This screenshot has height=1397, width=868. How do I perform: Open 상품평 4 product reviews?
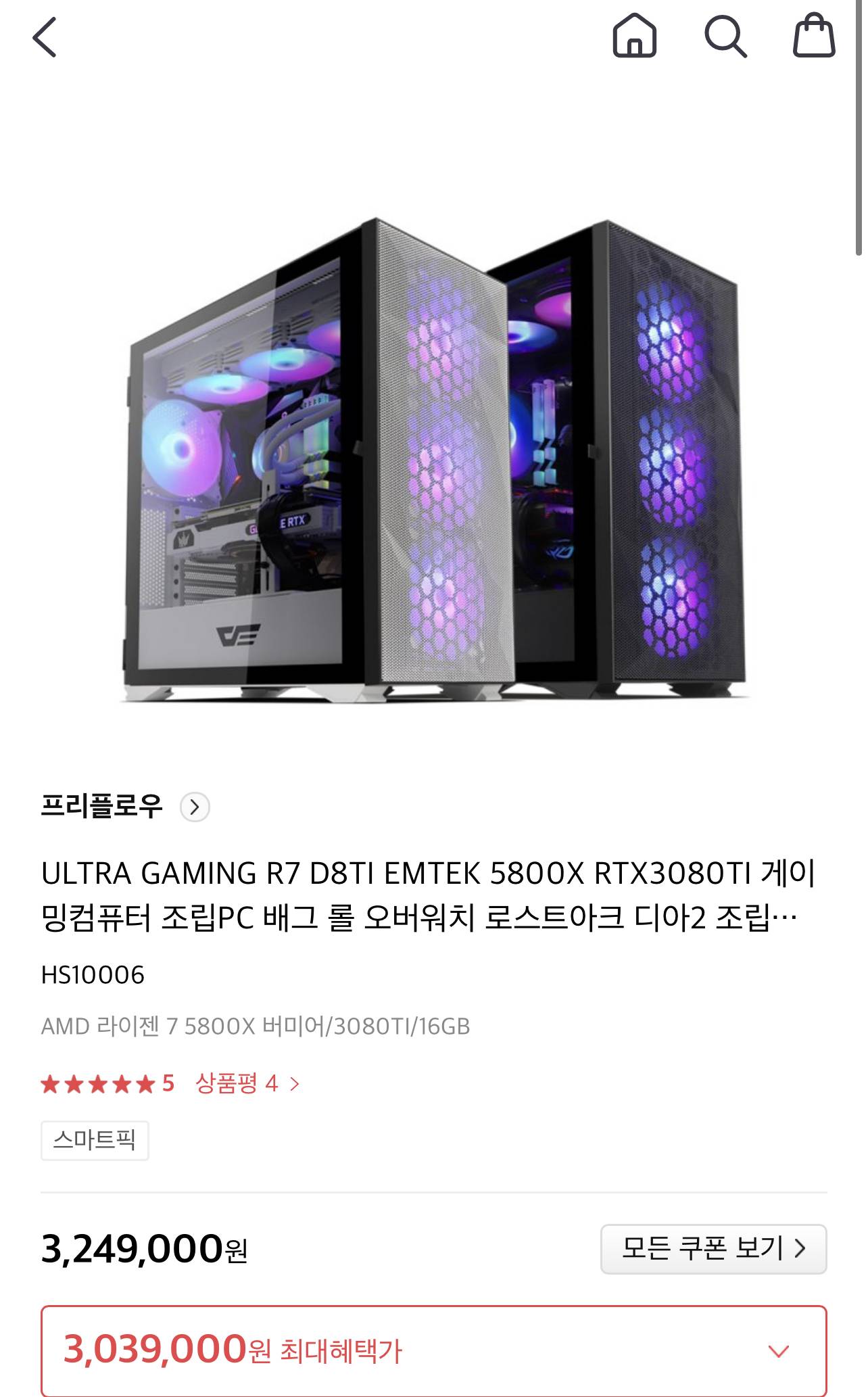point(247,1084)
